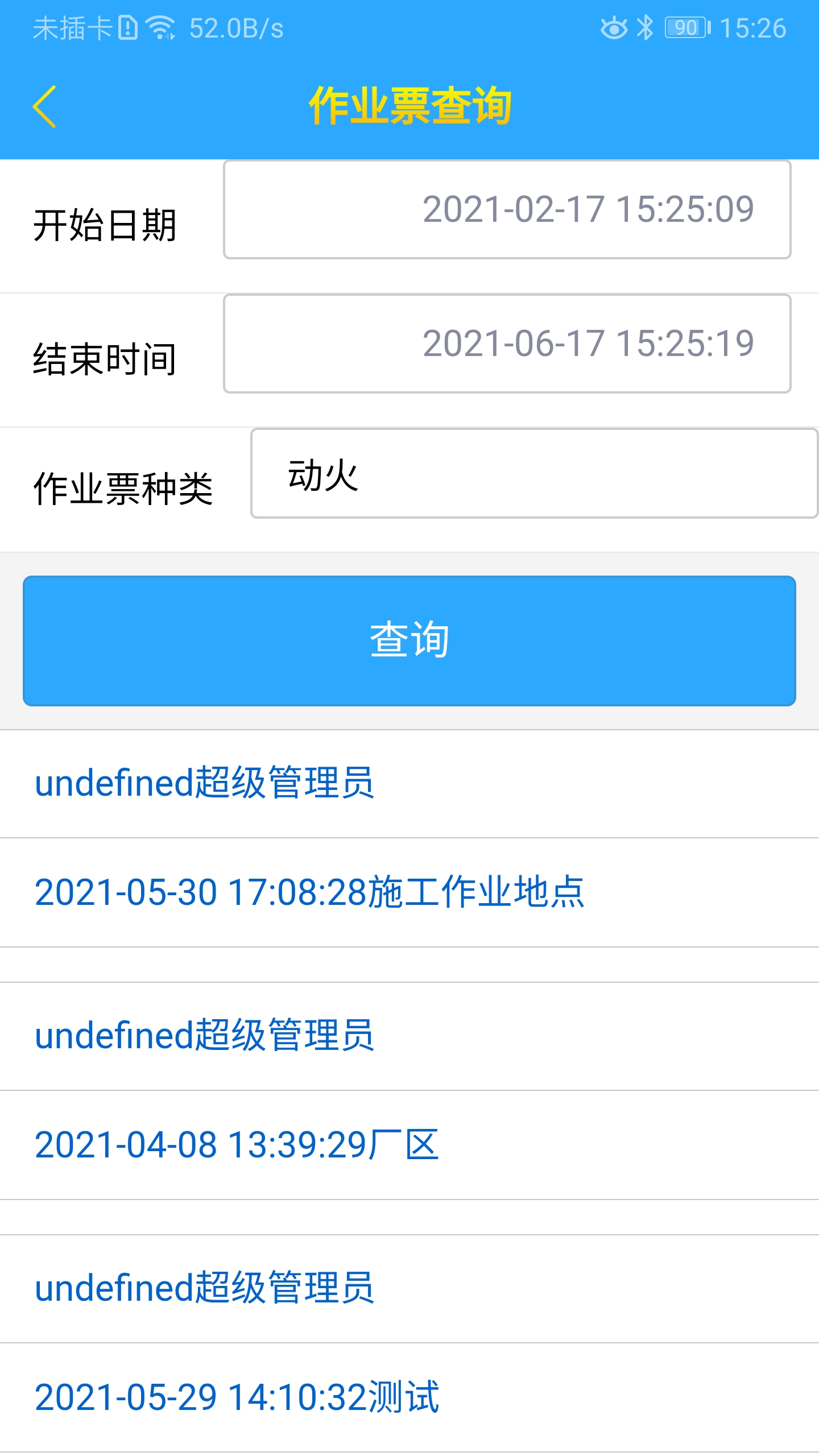Open the 2021-04-08 13:39:29 厂区 record
This screenshot has height=1456, width=819.
(237, 1144)
